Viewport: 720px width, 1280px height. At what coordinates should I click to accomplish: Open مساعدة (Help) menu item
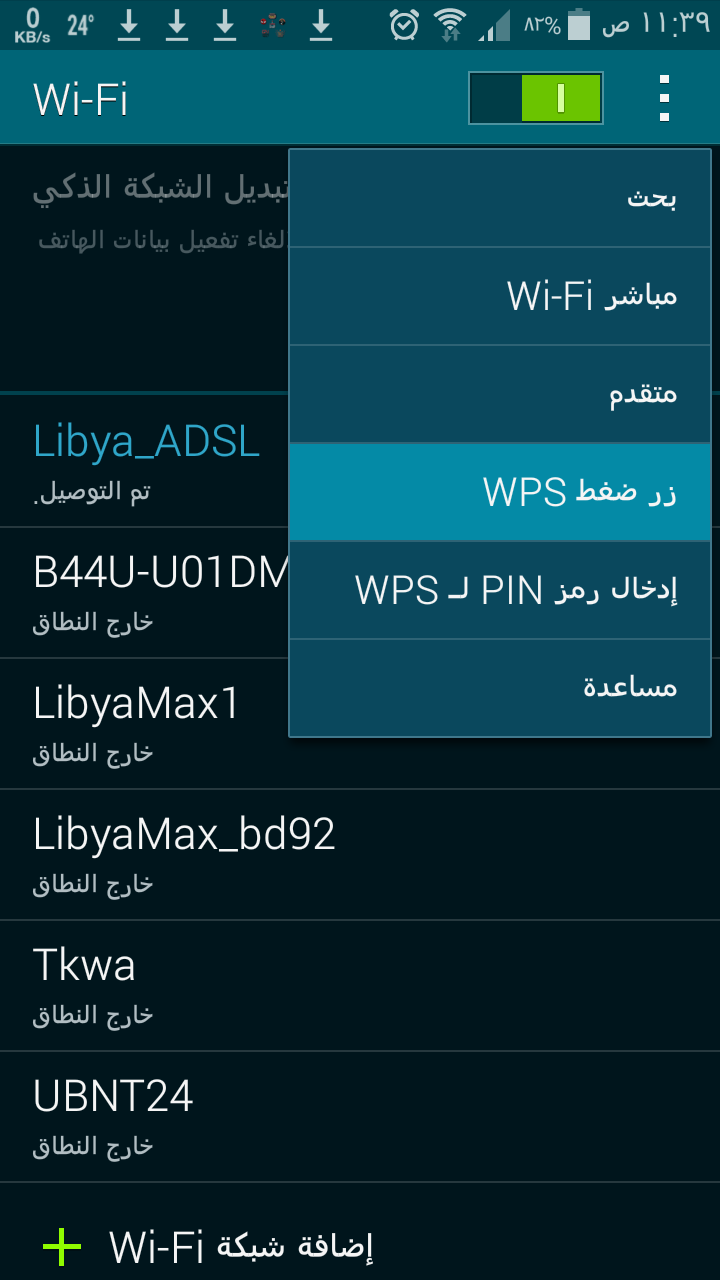click(x=500, y=688)
